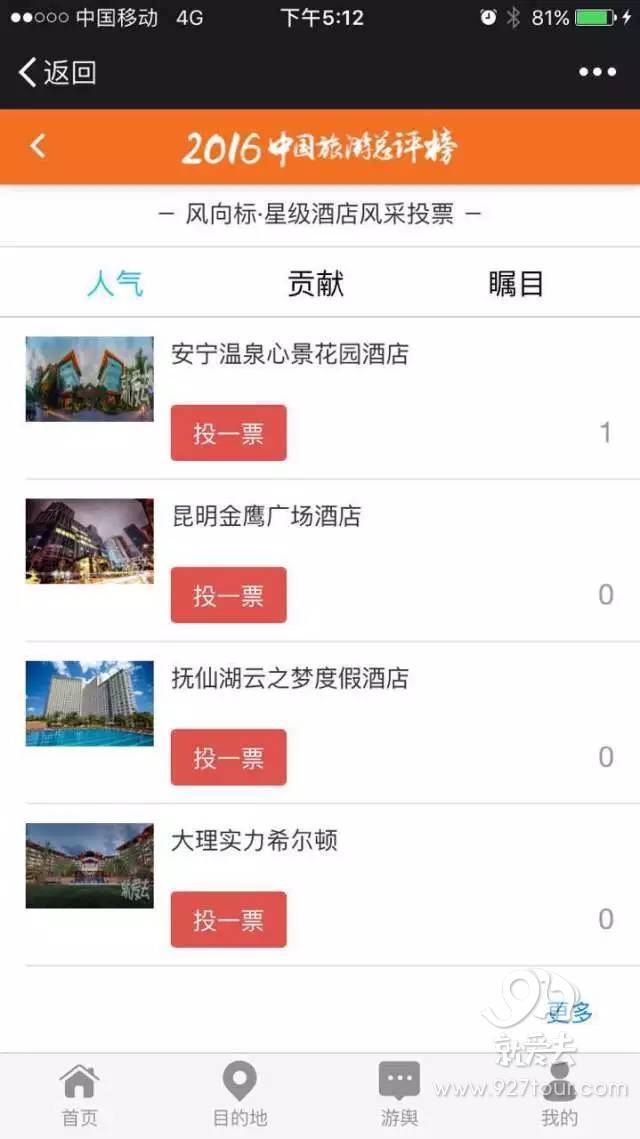This screenshot has width=640, height=1139.
Task: Open 大理实力希尔顿 photo thumbnail
Action: click(90, 865)
